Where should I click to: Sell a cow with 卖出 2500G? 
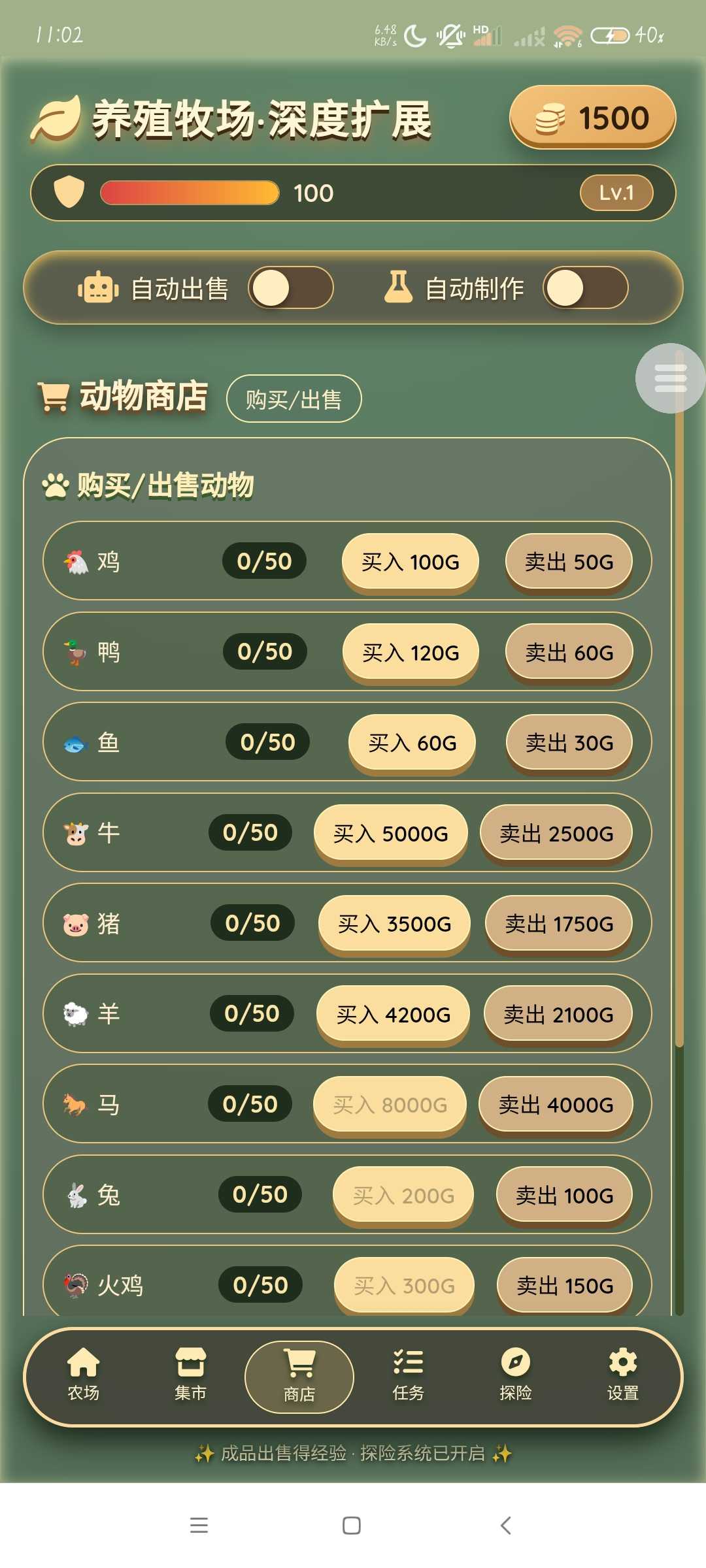point(556,833)
